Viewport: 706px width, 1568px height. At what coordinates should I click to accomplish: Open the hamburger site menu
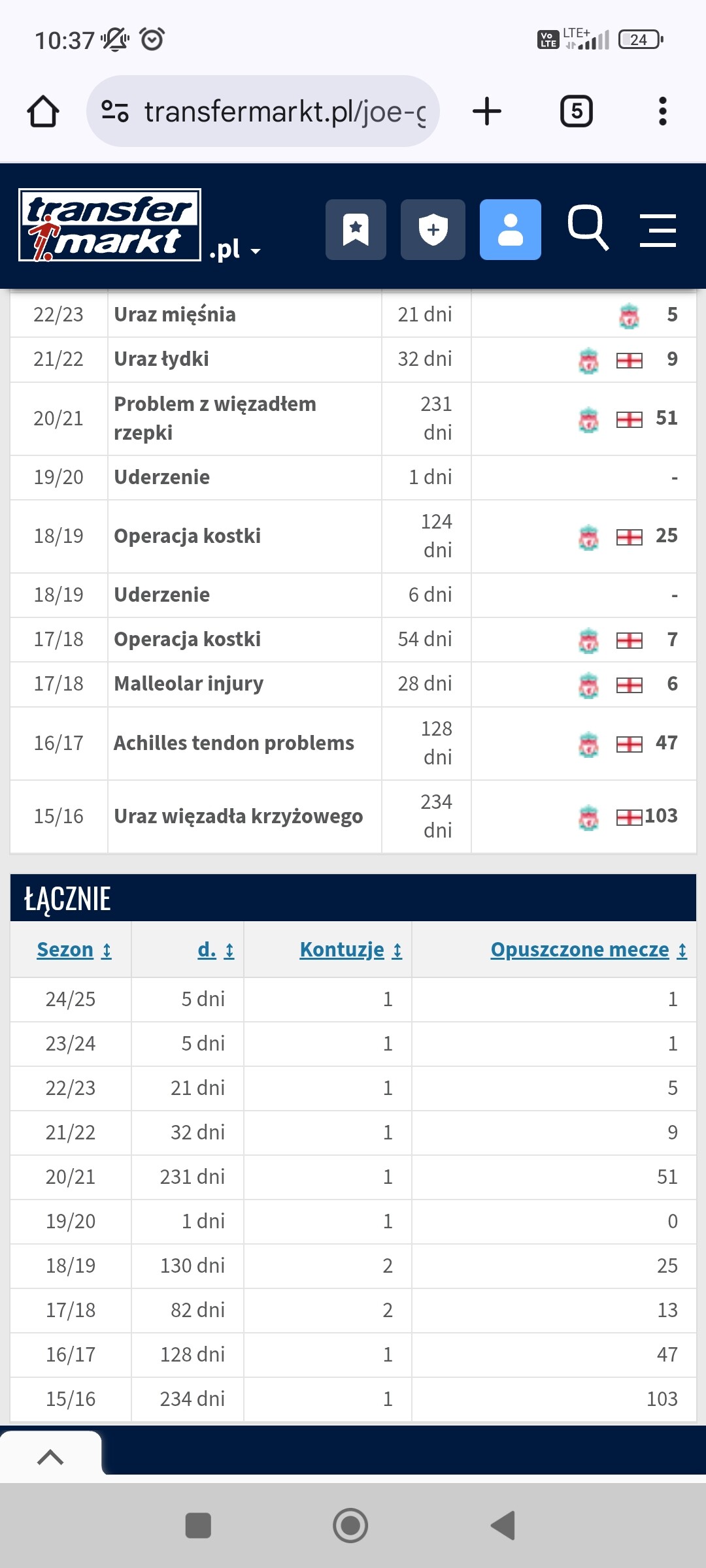pyautogui.click(x=658, y=230)
